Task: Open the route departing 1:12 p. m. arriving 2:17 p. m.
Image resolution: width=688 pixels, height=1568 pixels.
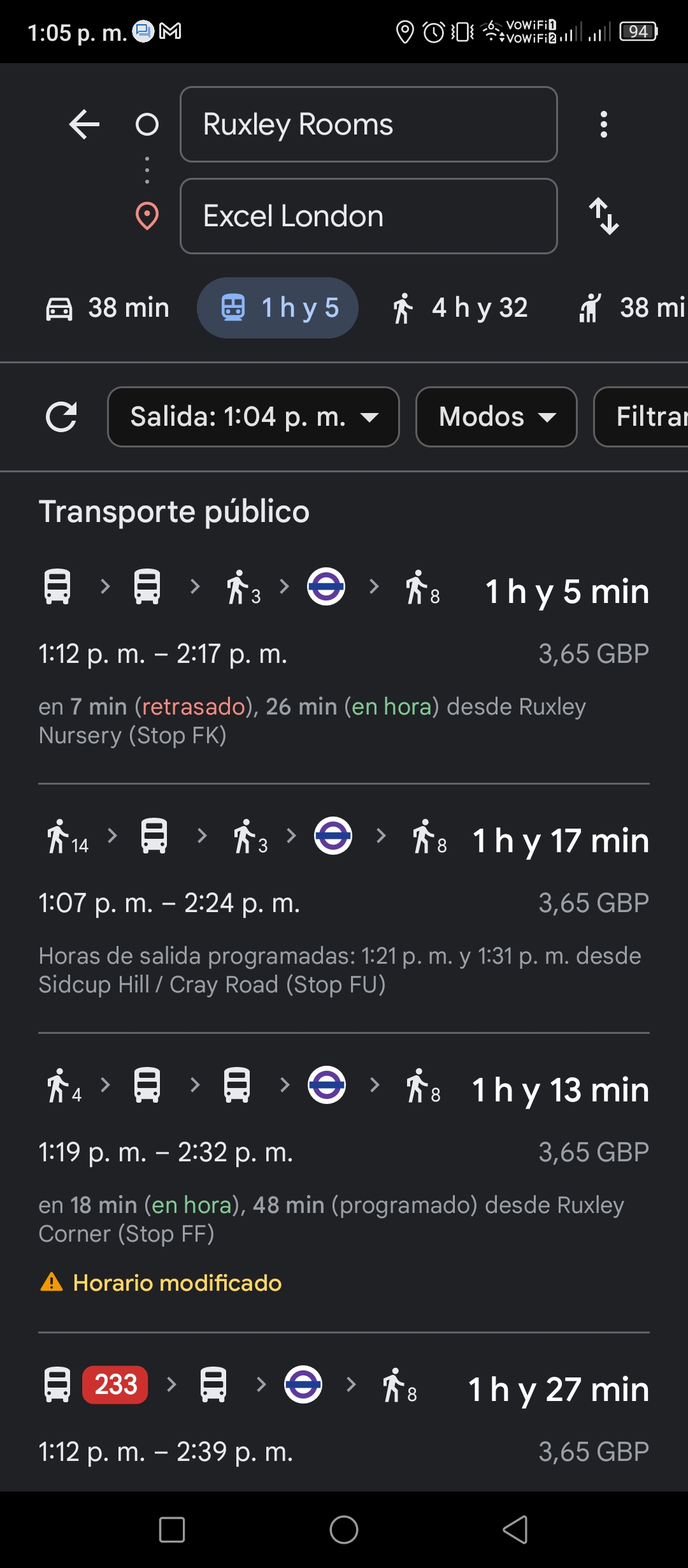Action: pos(344,658)
